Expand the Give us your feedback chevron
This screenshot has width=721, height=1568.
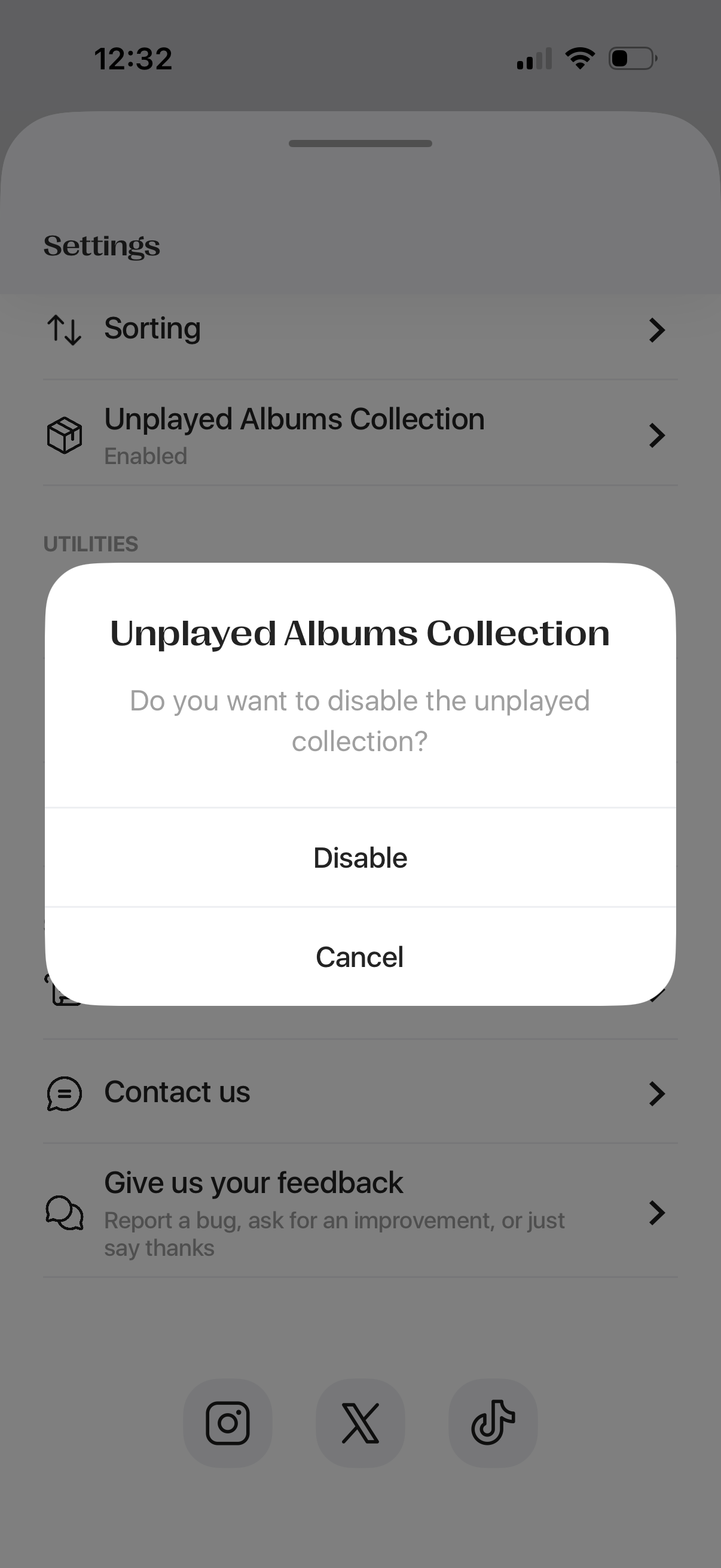pos(656,1213)
